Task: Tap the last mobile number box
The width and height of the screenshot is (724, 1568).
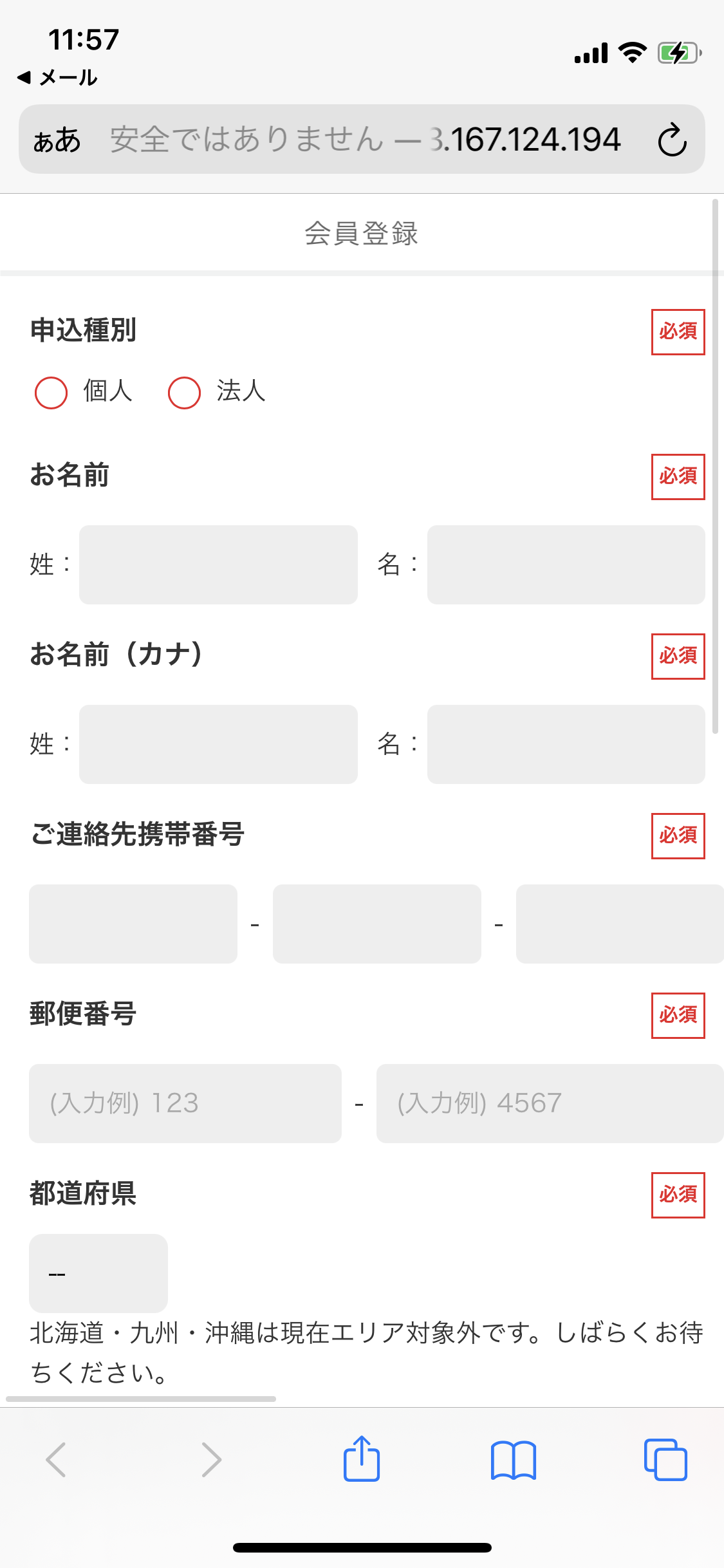Action: [x=620, y=924]
